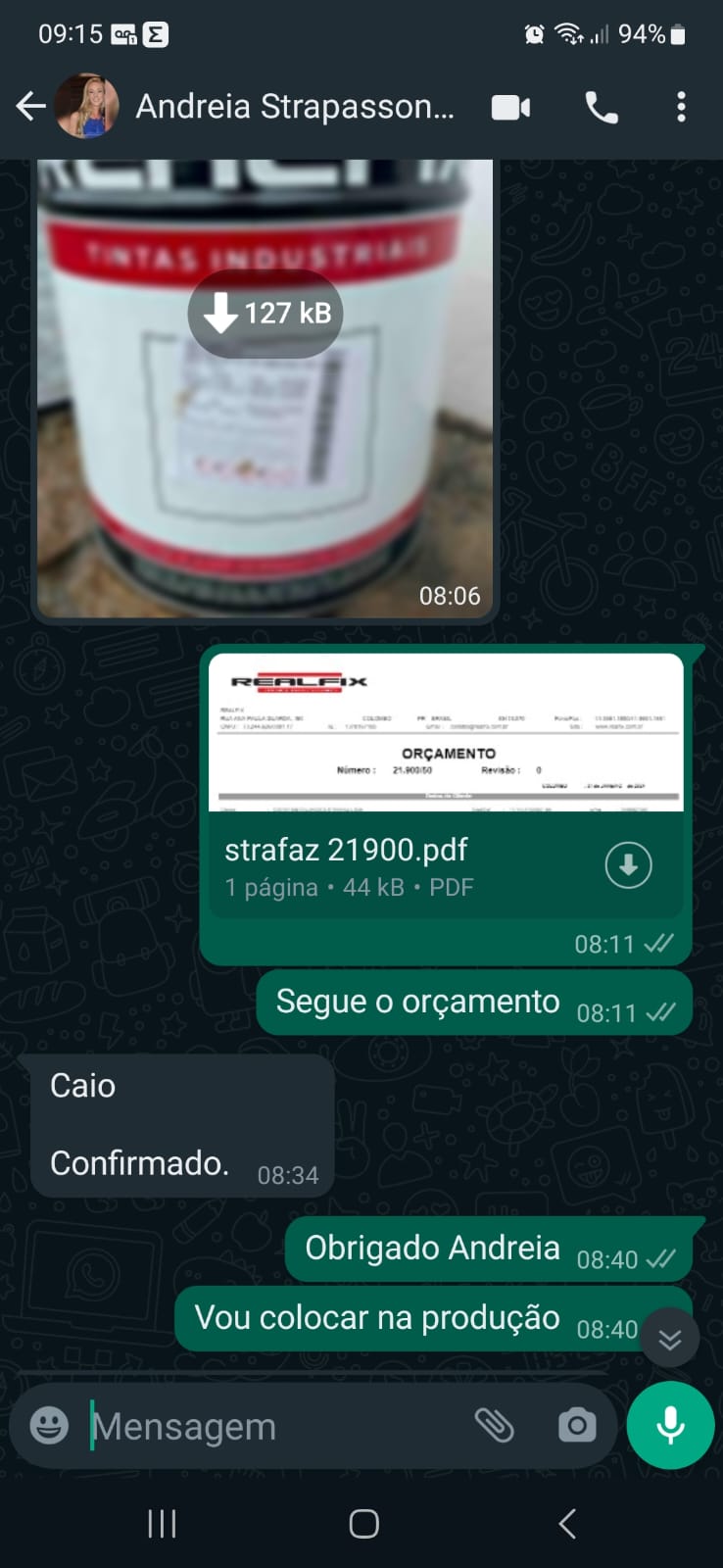Record a voice message with the microphone
Viewport: 723px width, 1568px height.
[x=671, y=1426]
